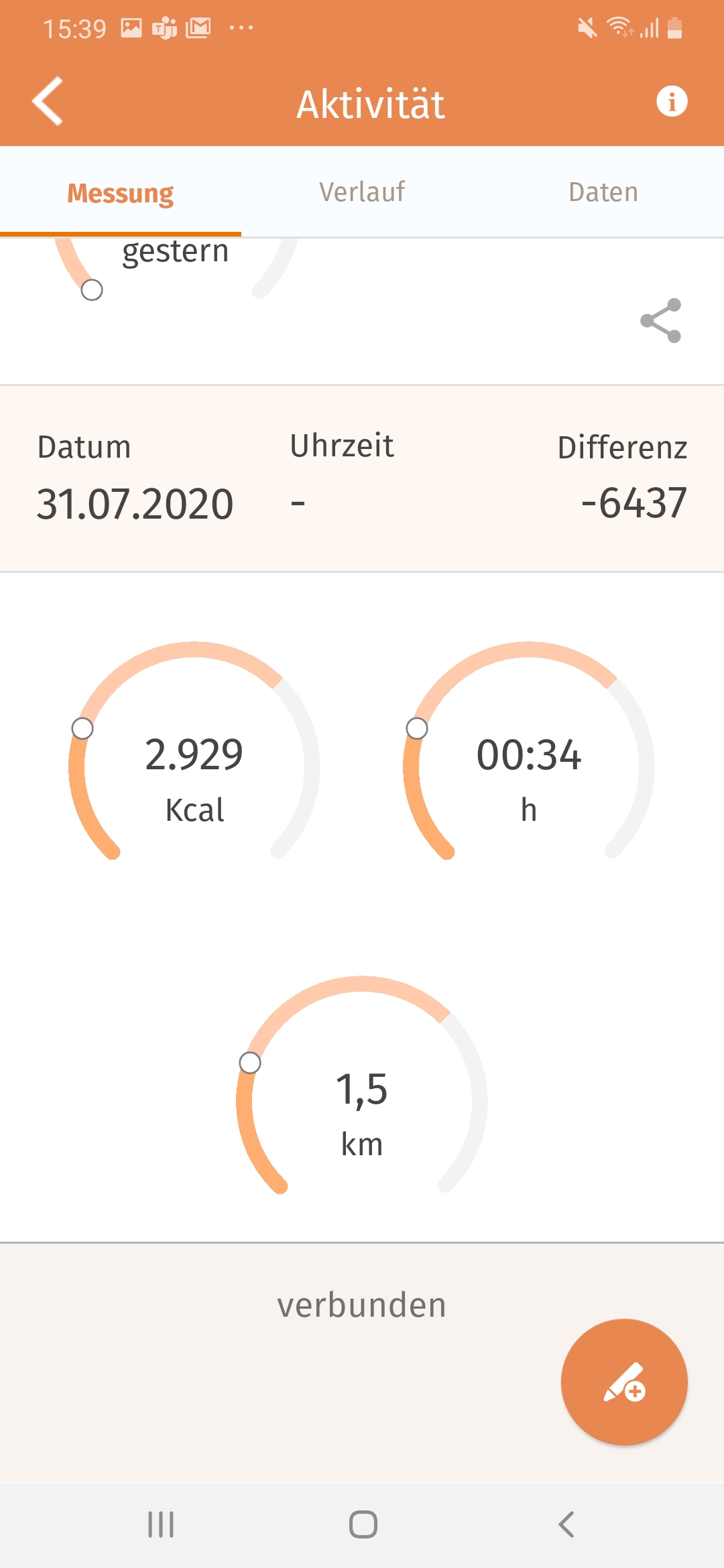Image resolution: width=724 pixels, height=1568 pixels.
Task: Share the activity measurement
Action: point(660,321)
